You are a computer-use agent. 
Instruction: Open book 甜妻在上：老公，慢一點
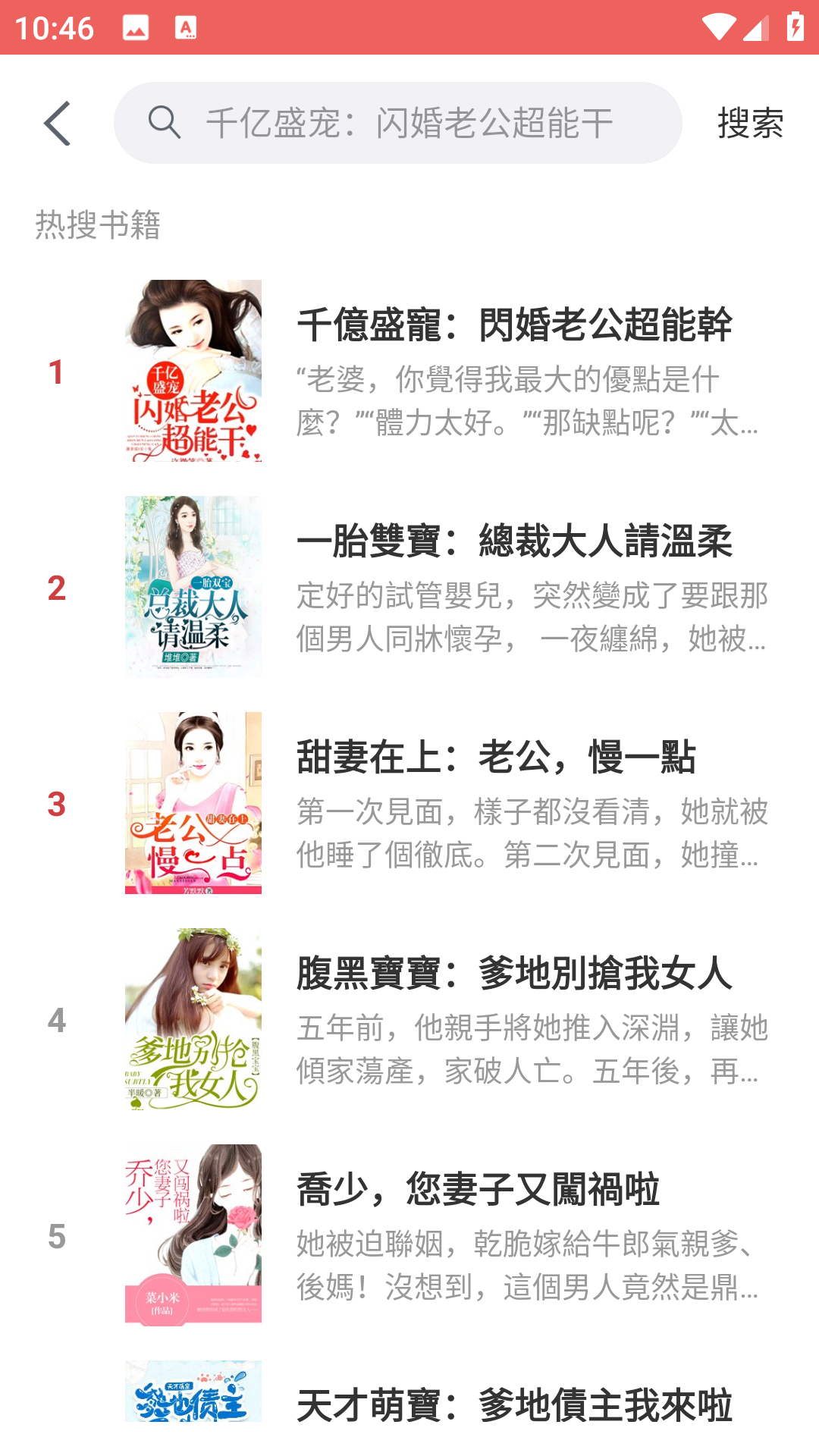click(x=496, y=758)
